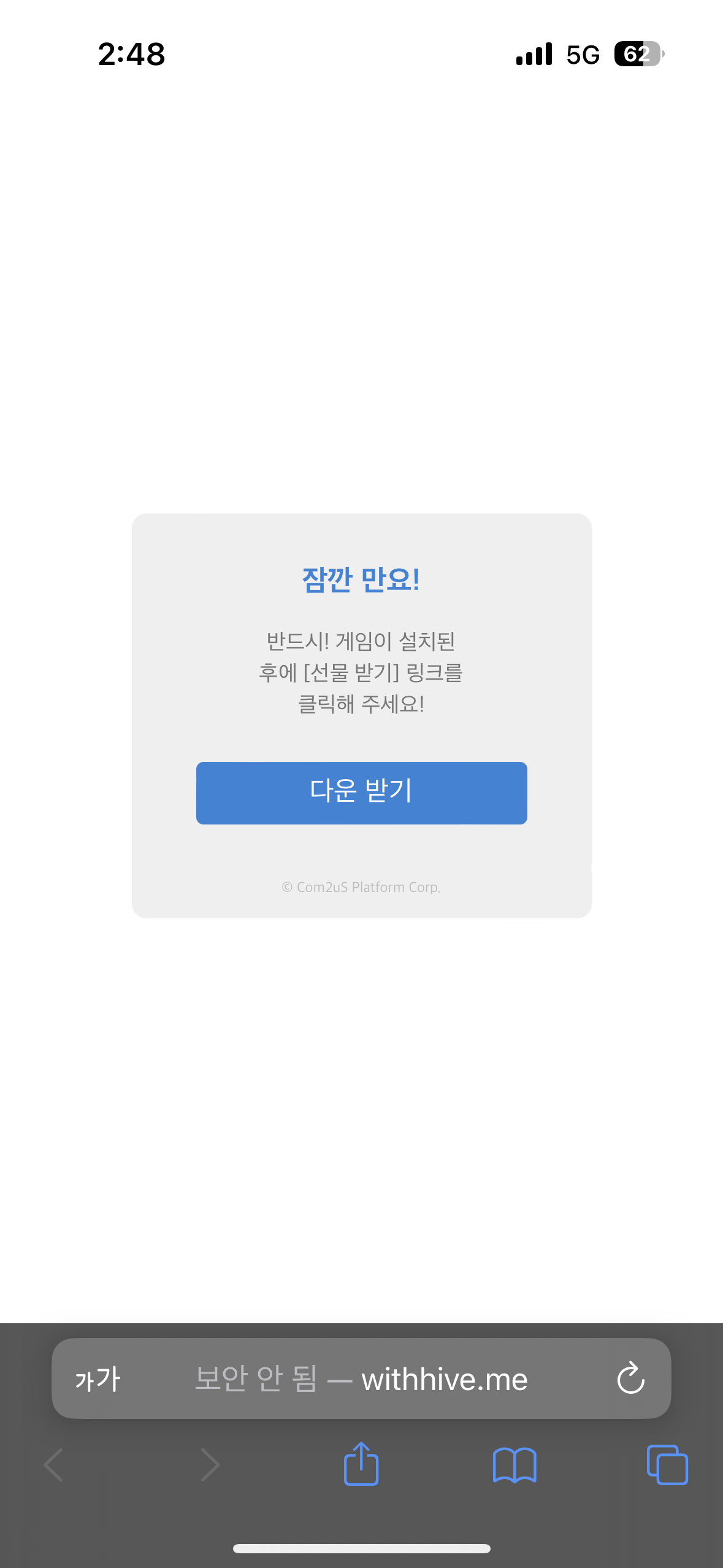The width and height of the screenshot is (723, 1568).
Task: Tap the 다운 받기 download button
Action: [361, 793]
